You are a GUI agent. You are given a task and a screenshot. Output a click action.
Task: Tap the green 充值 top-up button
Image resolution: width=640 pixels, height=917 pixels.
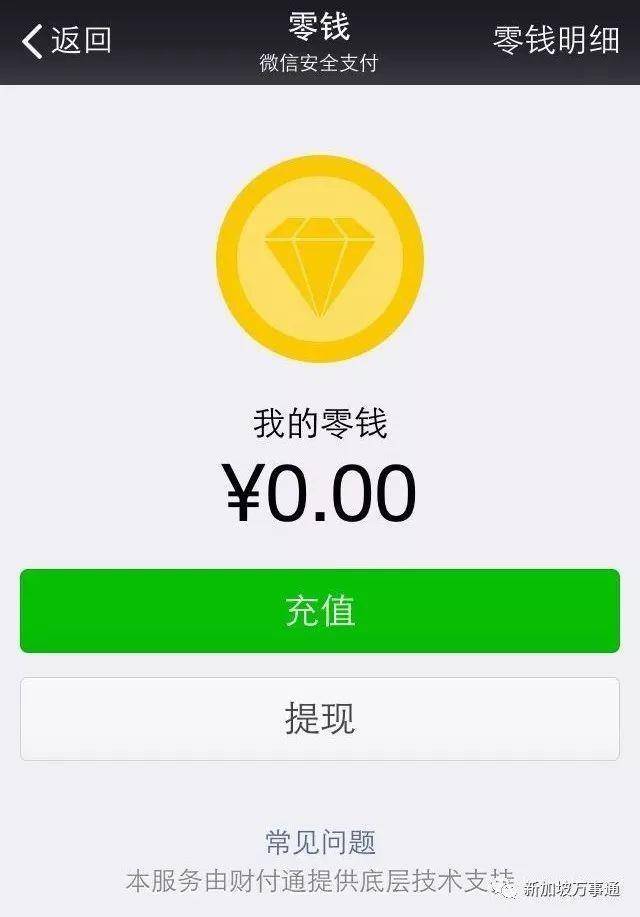click(320, 611)
